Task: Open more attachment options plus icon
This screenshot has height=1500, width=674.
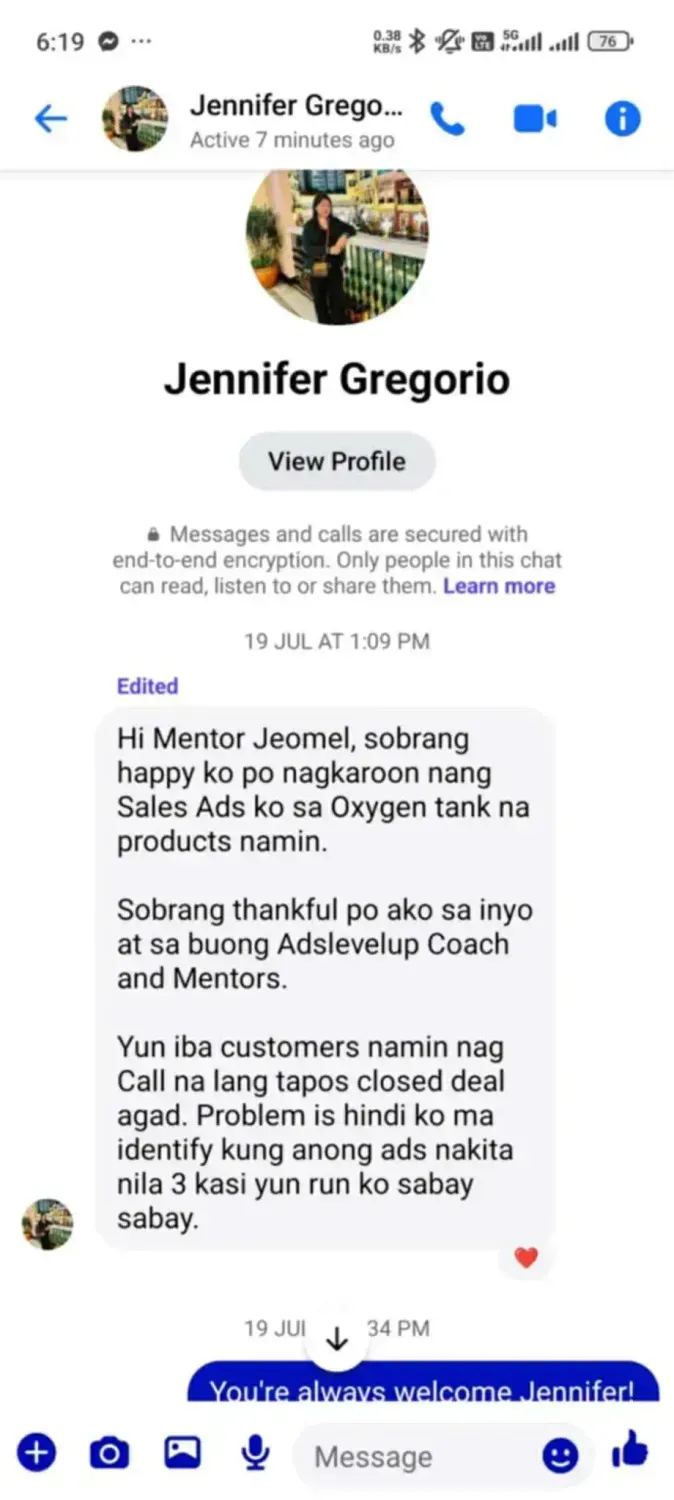Action: tap(36, 1452)
